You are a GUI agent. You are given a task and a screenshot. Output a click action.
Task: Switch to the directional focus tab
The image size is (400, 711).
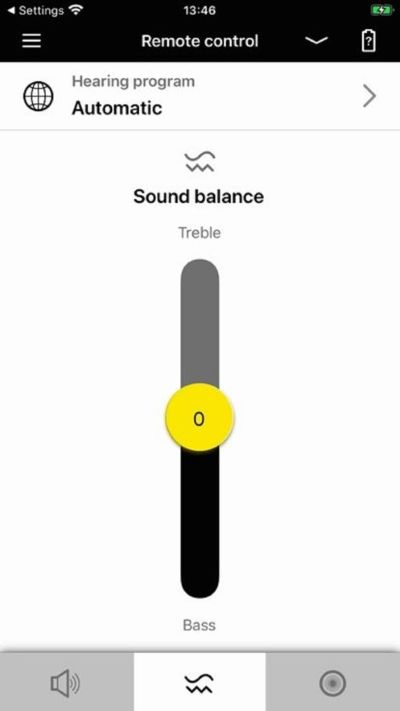(333, 682)
